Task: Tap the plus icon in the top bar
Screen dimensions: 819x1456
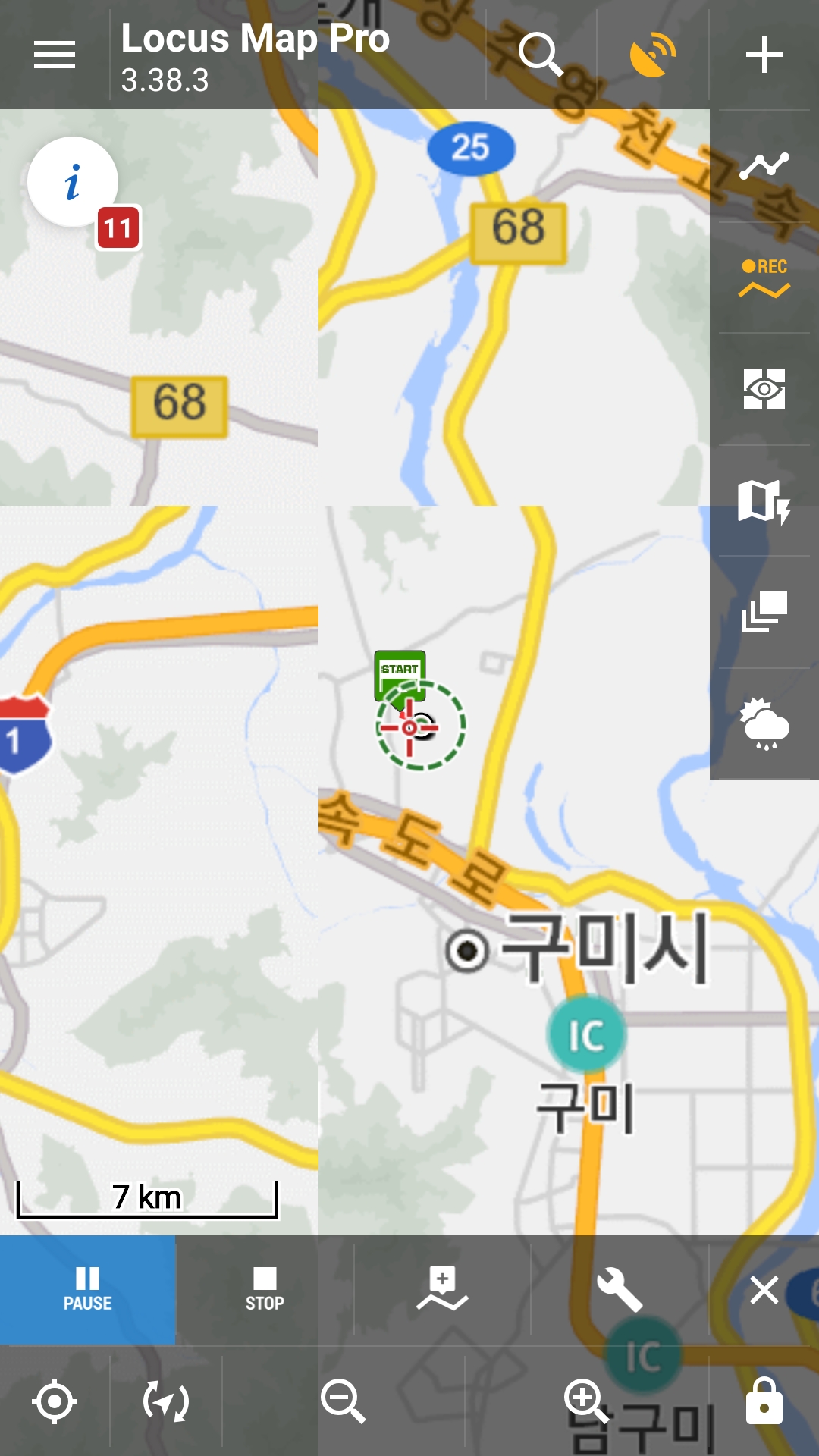Action: [x=764, y=55]
